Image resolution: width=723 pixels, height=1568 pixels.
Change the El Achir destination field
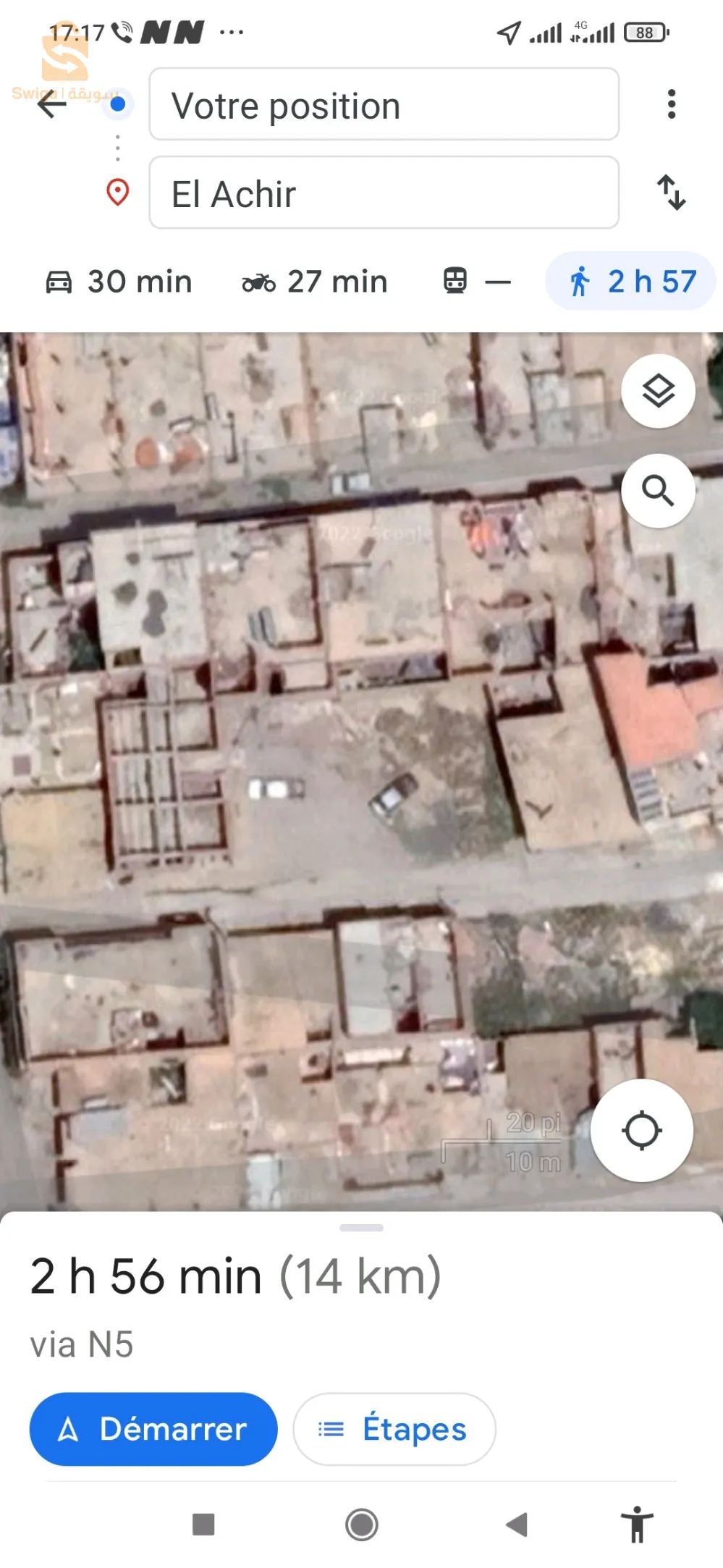[x=384, y=193]
